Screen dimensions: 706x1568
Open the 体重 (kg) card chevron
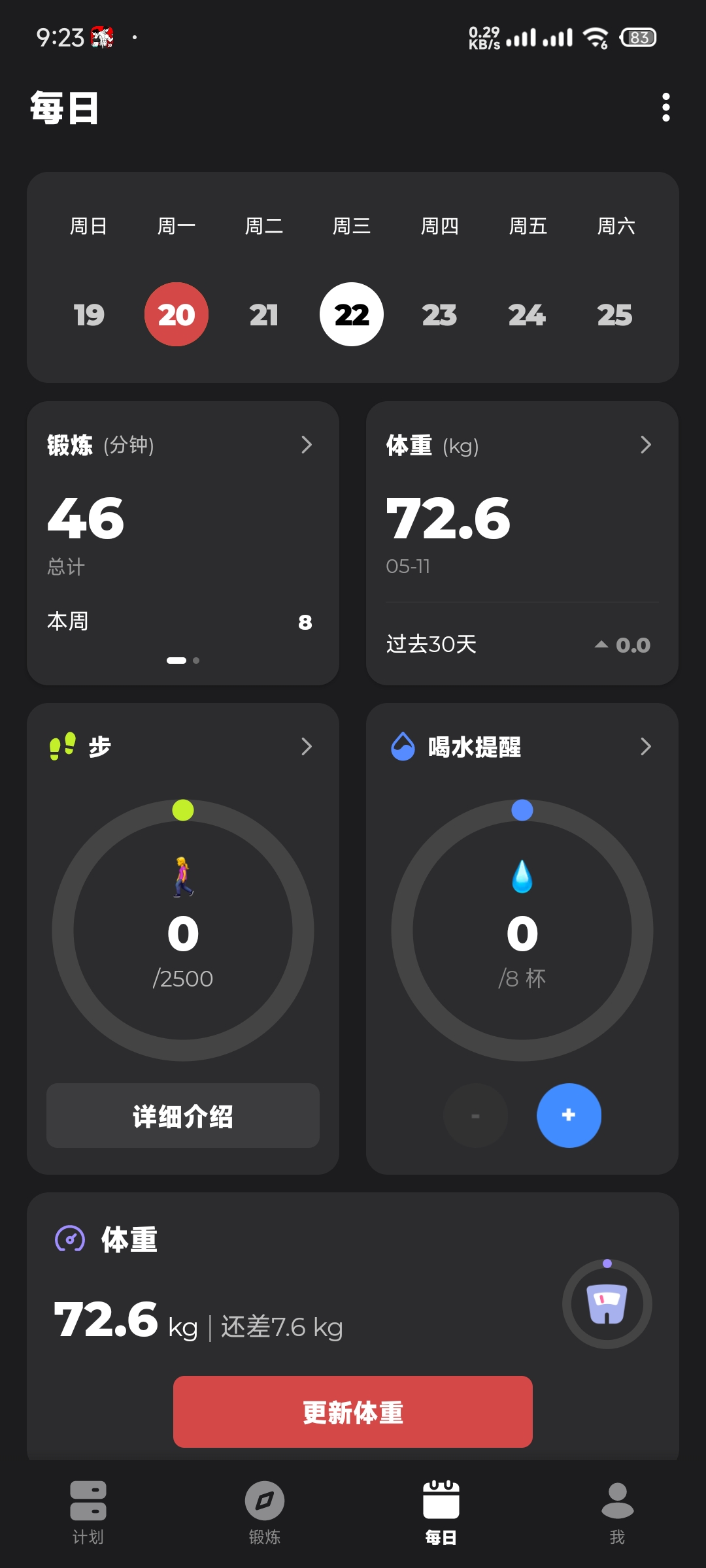coord(645,445)
